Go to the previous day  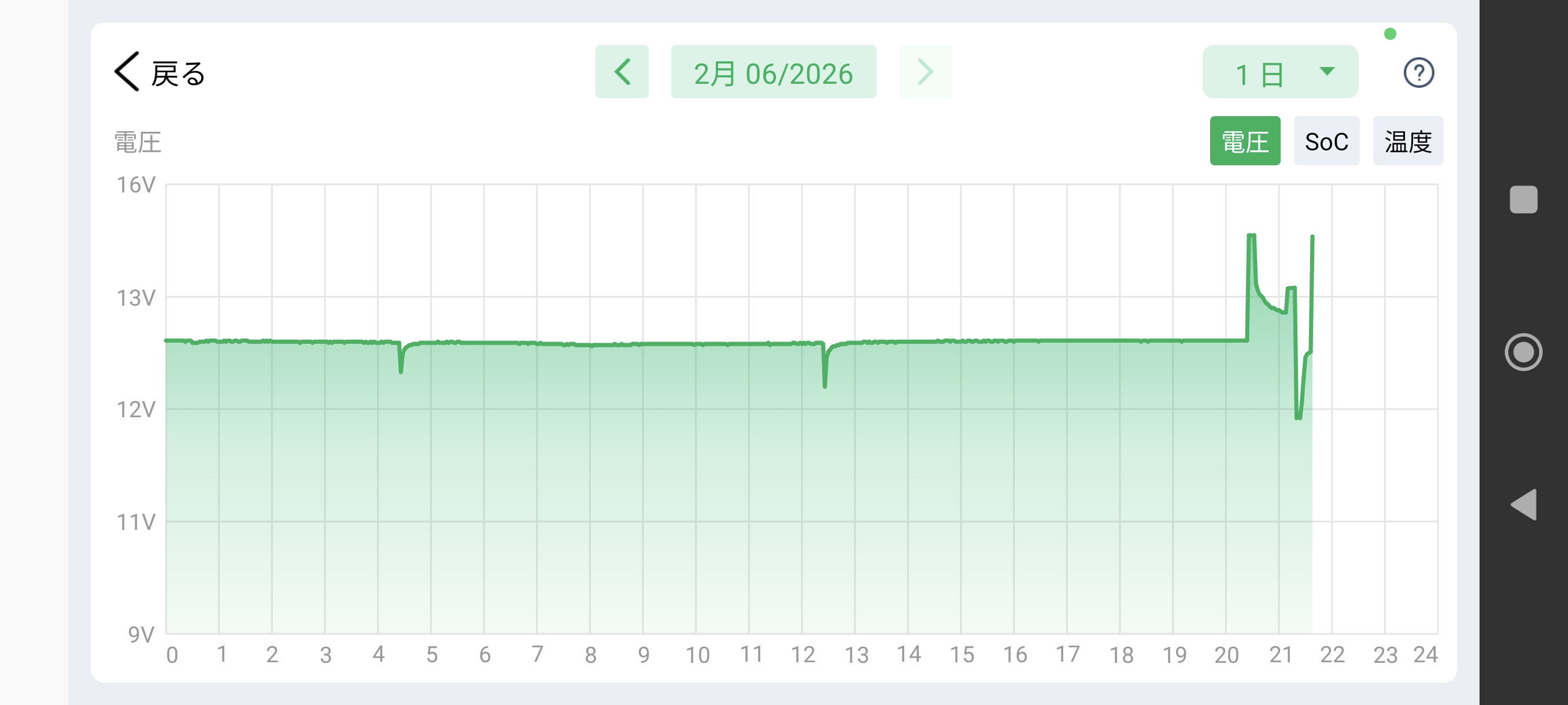click(622, 72)
